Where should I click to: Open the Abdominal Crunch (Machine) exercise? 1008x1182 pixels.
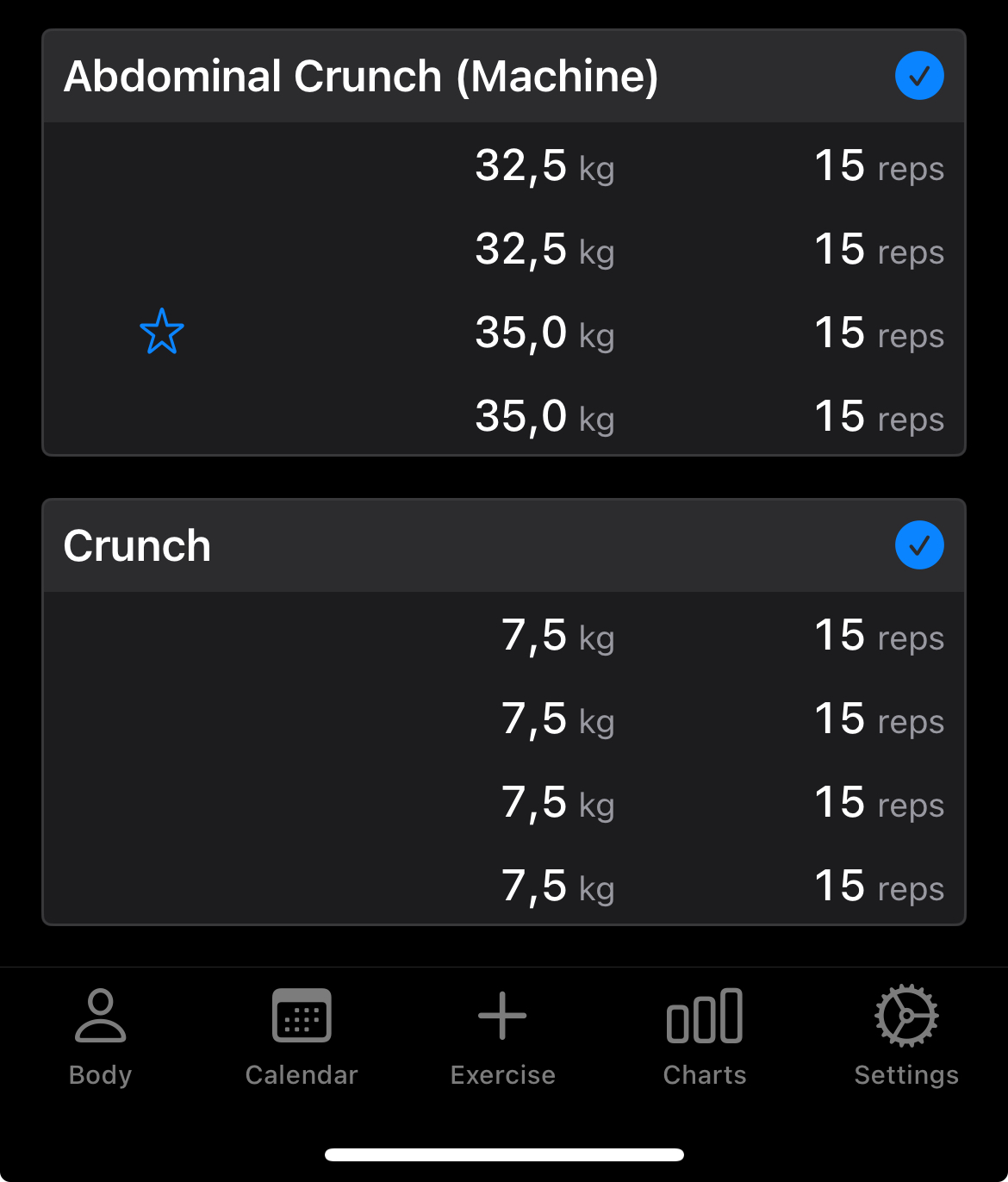(361, 77)
